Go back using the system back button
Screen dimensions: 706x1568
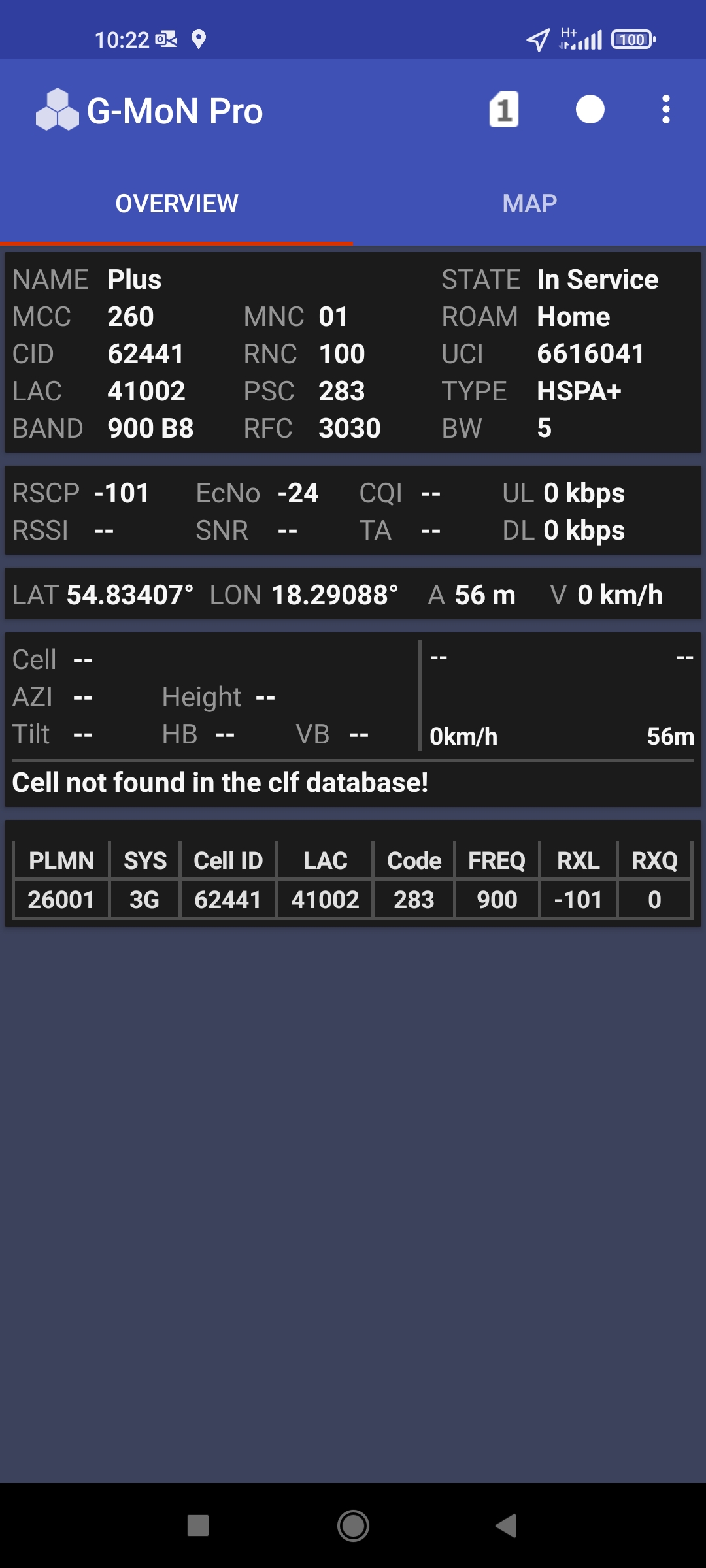pyautogui.click(x=506, y=1526)
